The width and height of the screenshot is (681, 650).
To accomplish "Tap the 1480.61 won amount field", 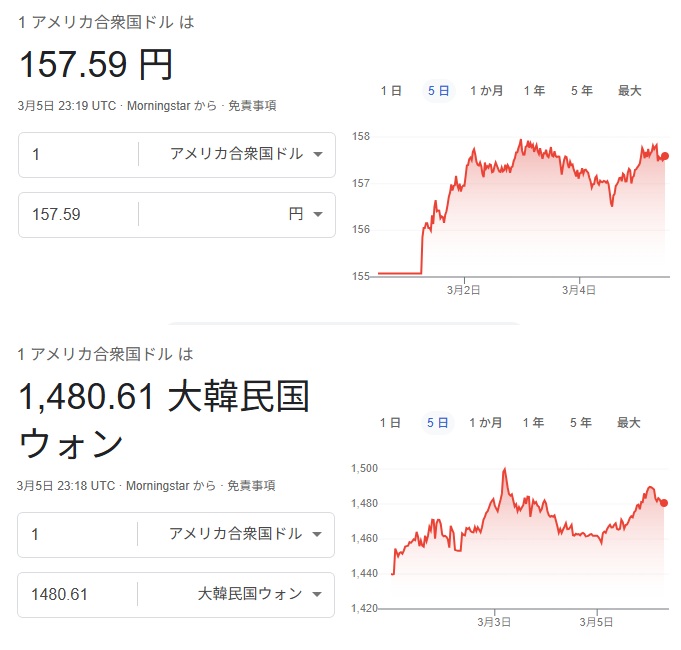I will (78, 594).
